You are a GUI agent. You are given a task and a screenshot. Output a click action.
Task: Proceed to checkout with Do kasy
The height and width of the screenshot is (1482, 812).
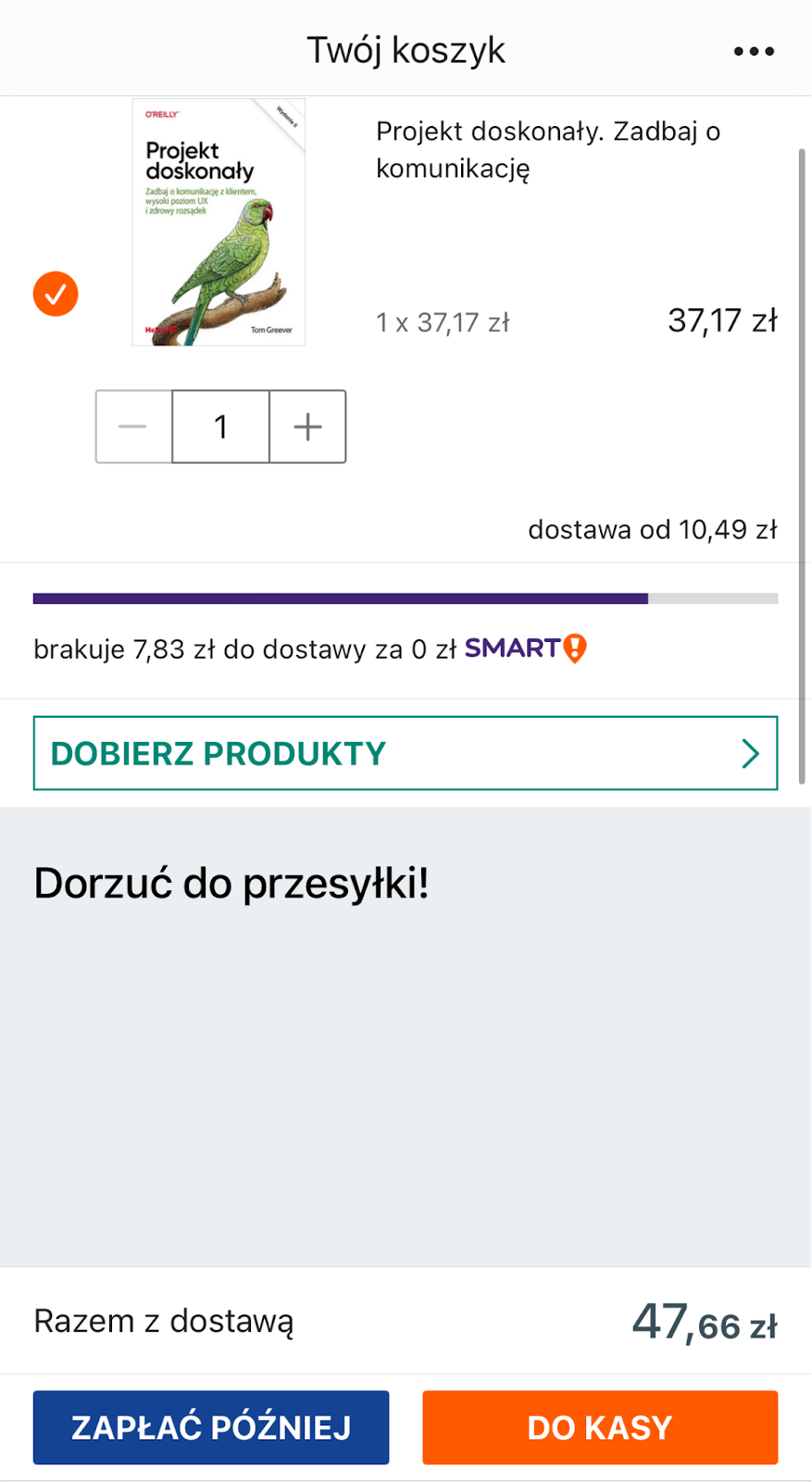click(600, 1427)
